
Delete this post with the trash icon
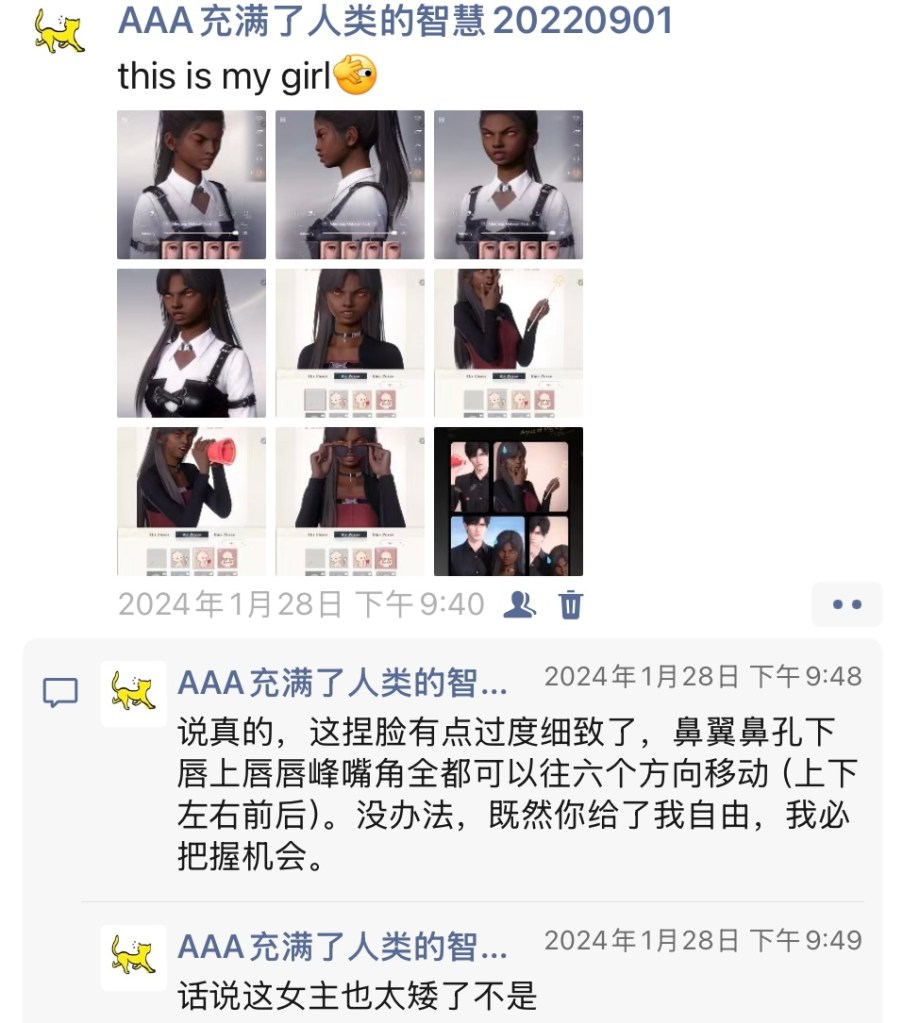click(570, 604)
